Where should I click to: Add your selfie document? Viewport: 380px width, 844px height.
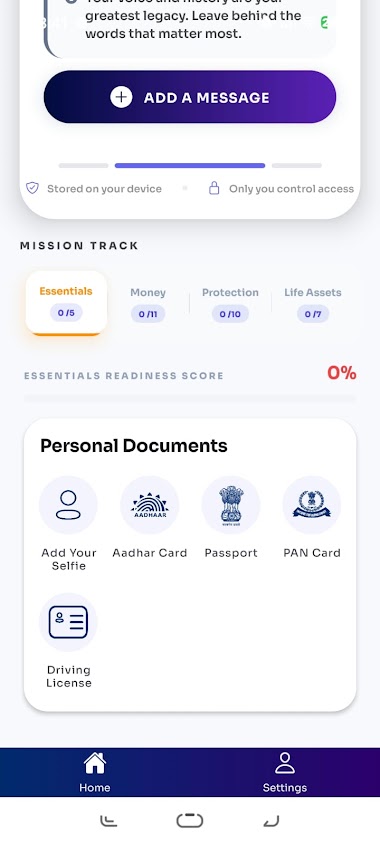pos(68,523)
